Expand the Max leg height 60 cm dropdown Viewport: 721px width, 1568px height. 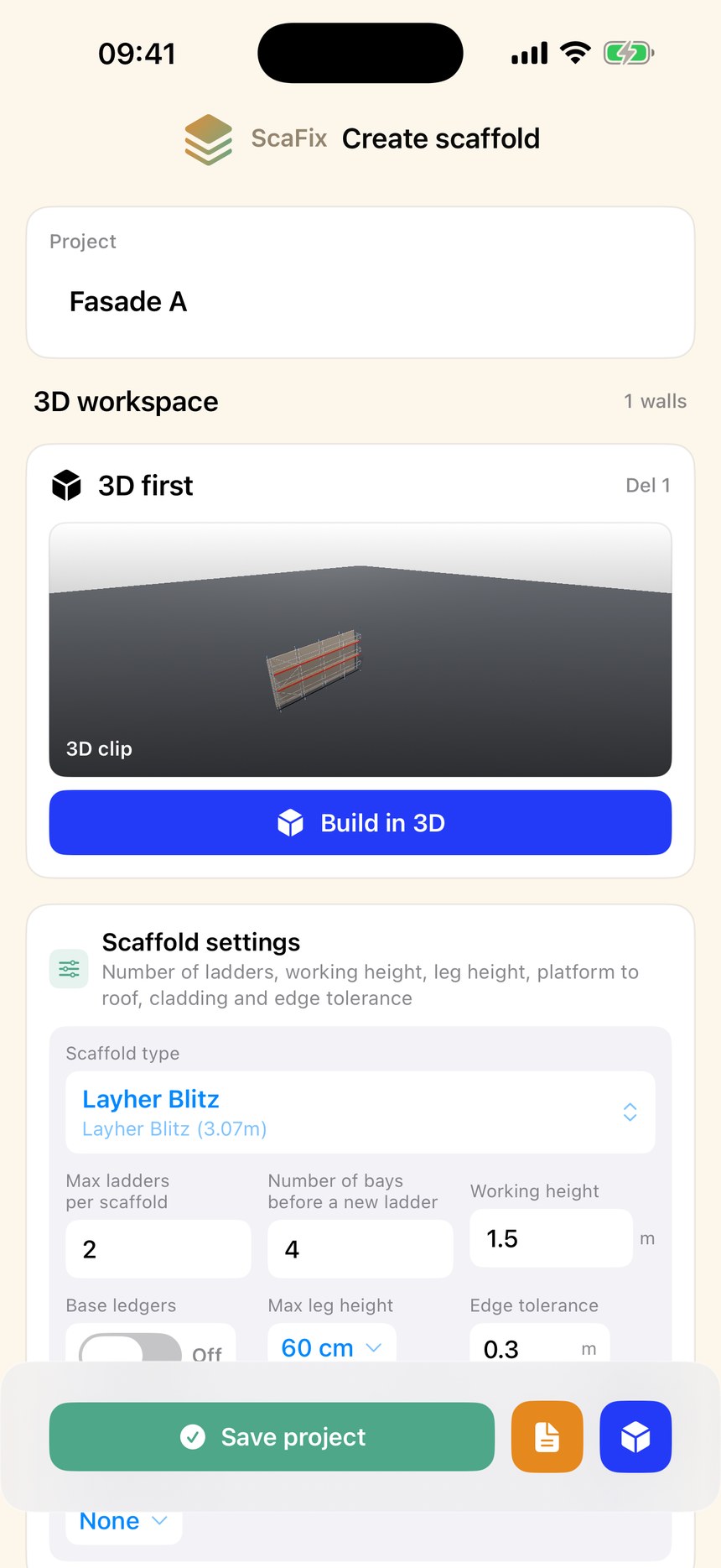(x=330, y=1347)
